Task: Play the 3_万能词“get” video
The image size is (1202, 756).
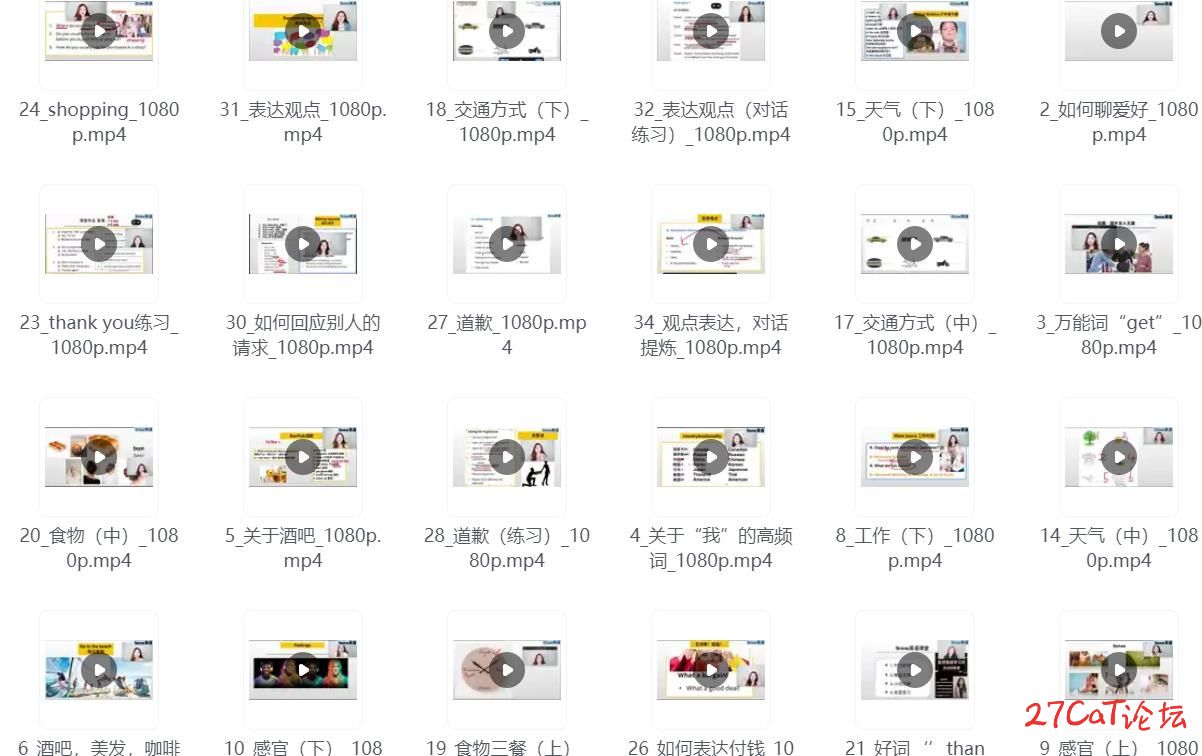Action: point(1119,244)
